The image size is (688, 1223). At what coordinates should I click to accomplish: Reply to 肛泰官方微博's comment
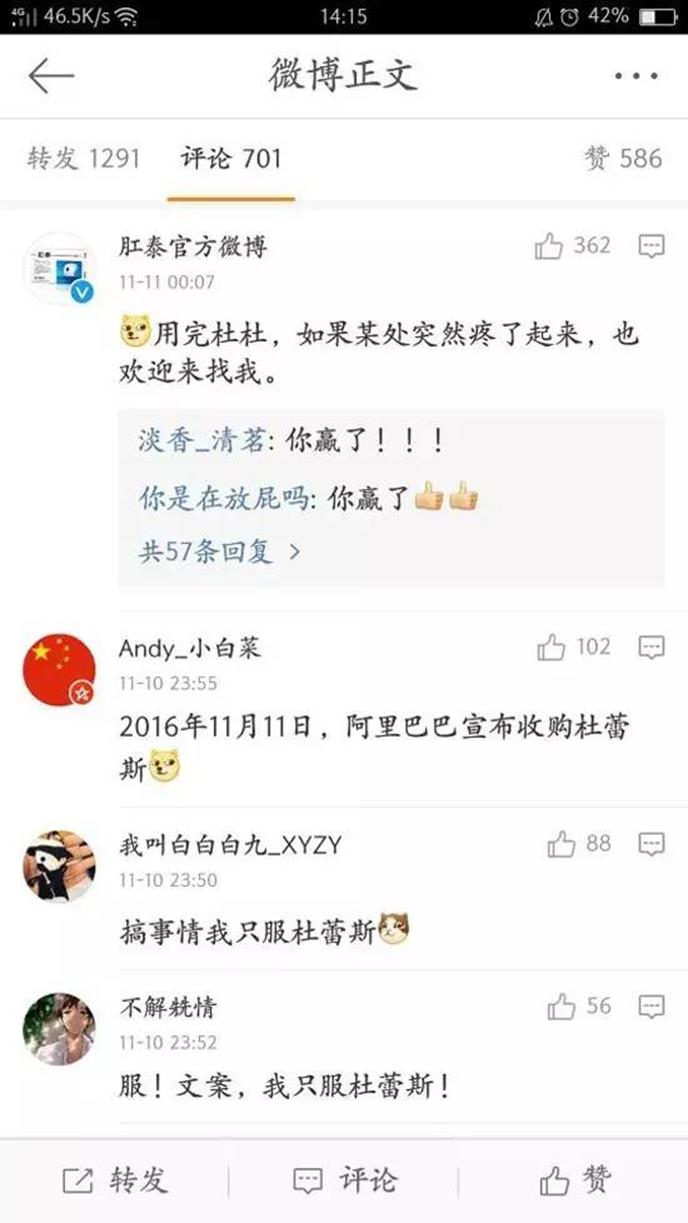[x=651, y=246]
